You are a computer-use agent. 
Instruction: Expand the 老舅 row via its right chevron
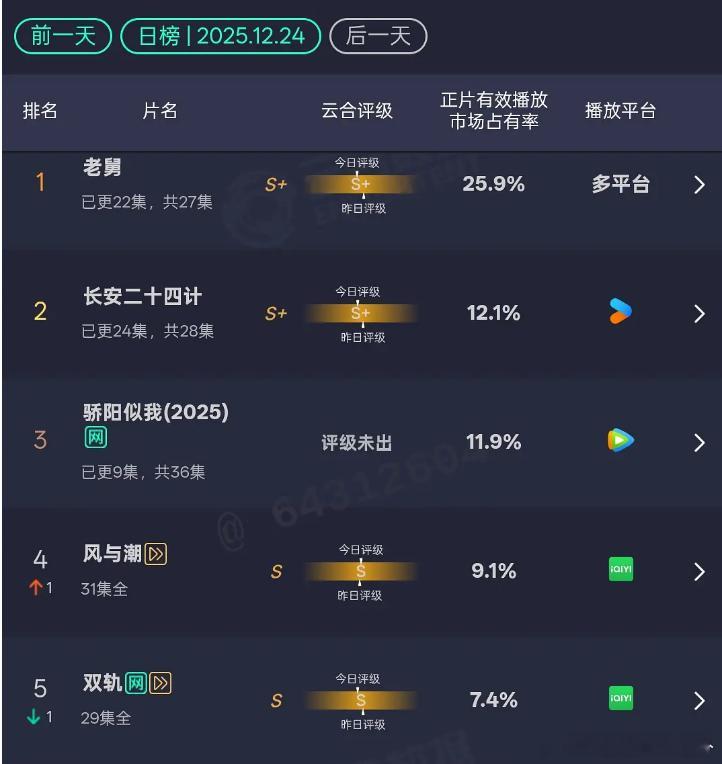point(698,184)
